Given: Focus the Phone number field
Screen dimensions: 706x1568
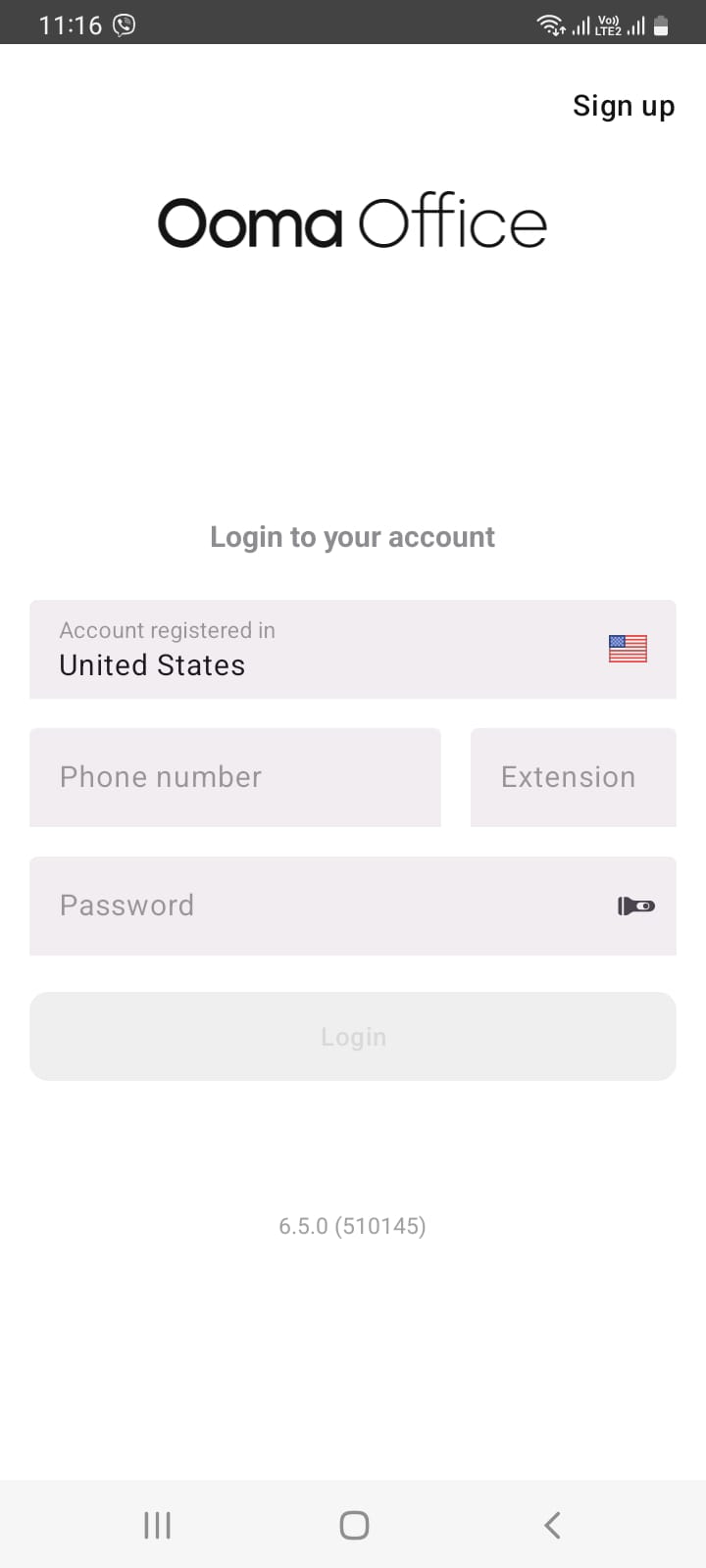Looking at the screenshot, I should pos(235,777).
